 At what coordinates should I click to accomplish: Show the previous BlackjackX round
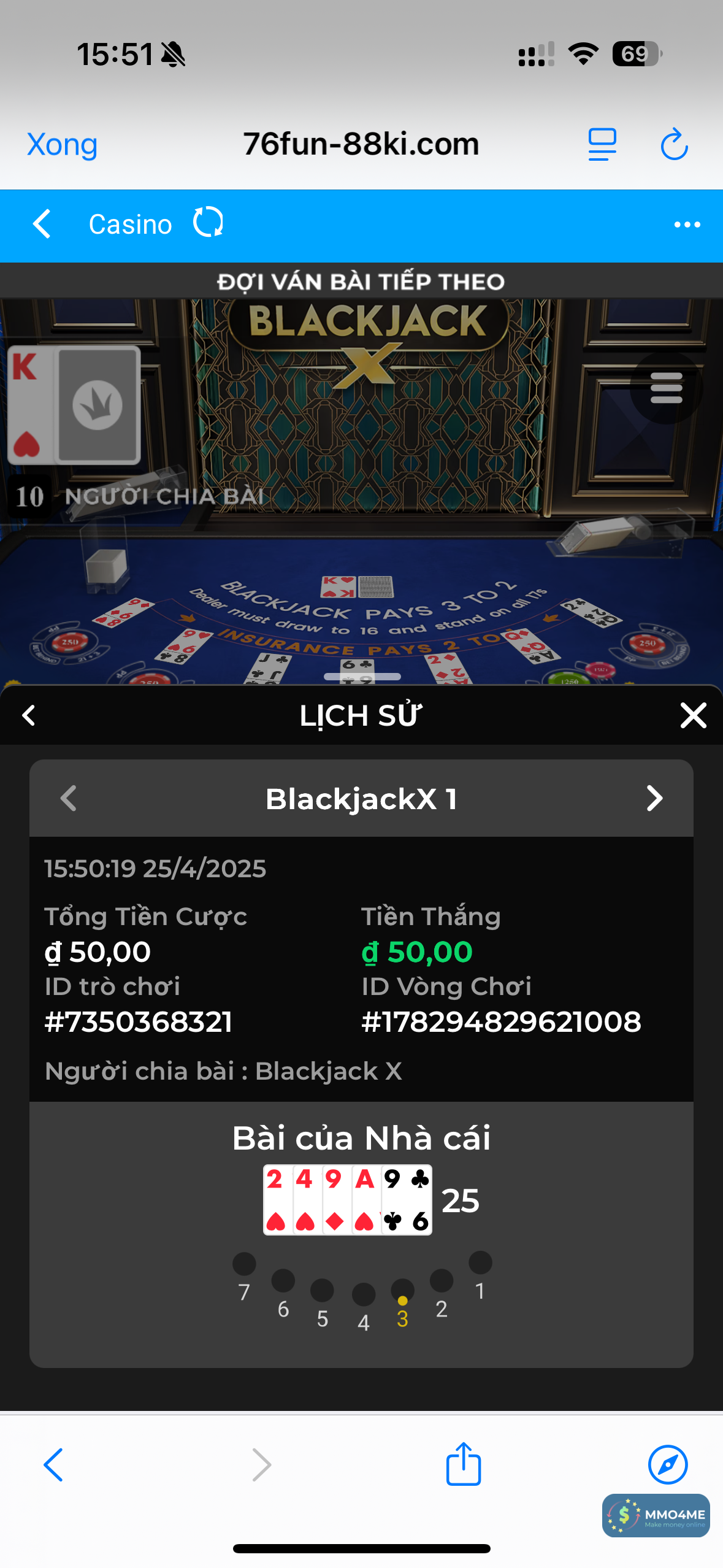(69, 799)
